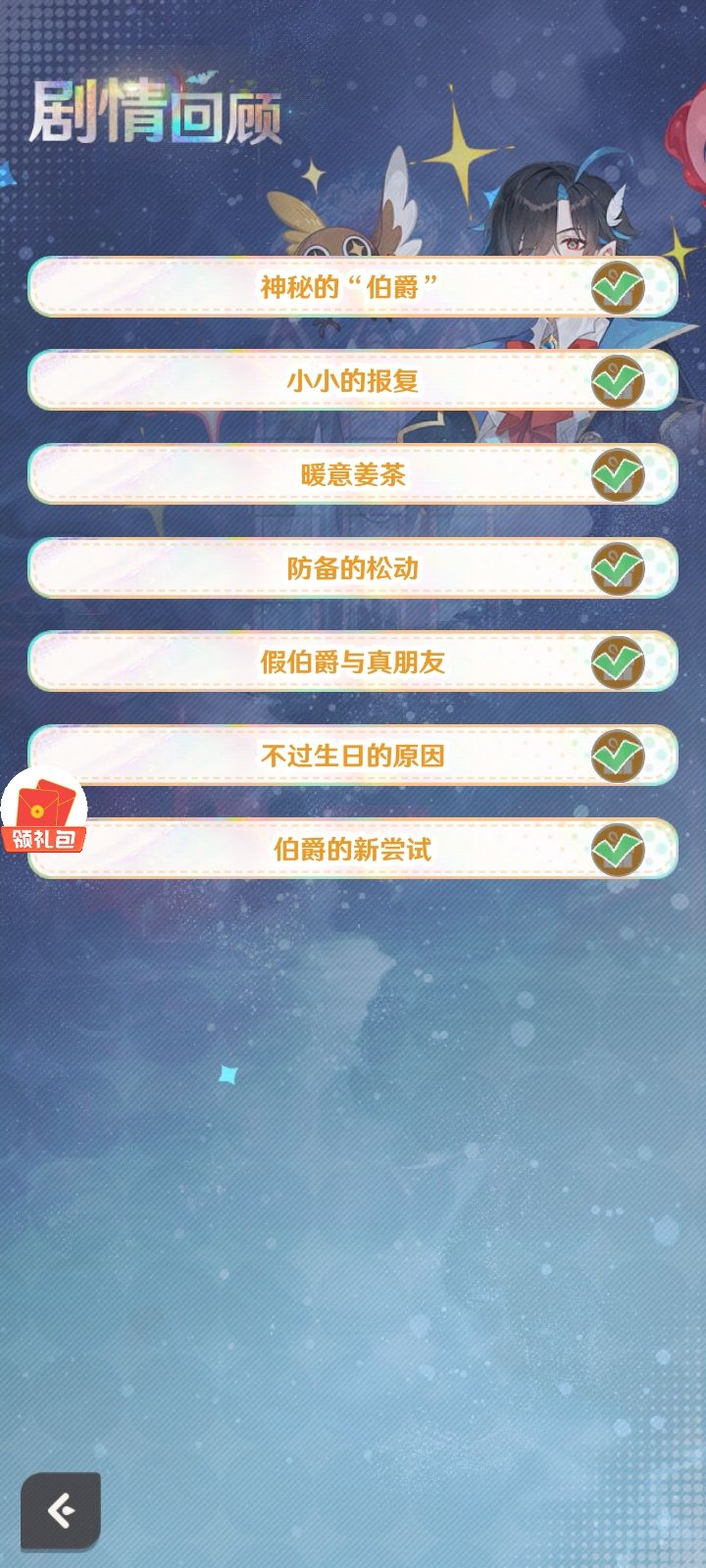Open the 假伯爵与真朋友 chapter
Screen dimensions: 706x1568
pyautogui.click(x=353, y=661)
